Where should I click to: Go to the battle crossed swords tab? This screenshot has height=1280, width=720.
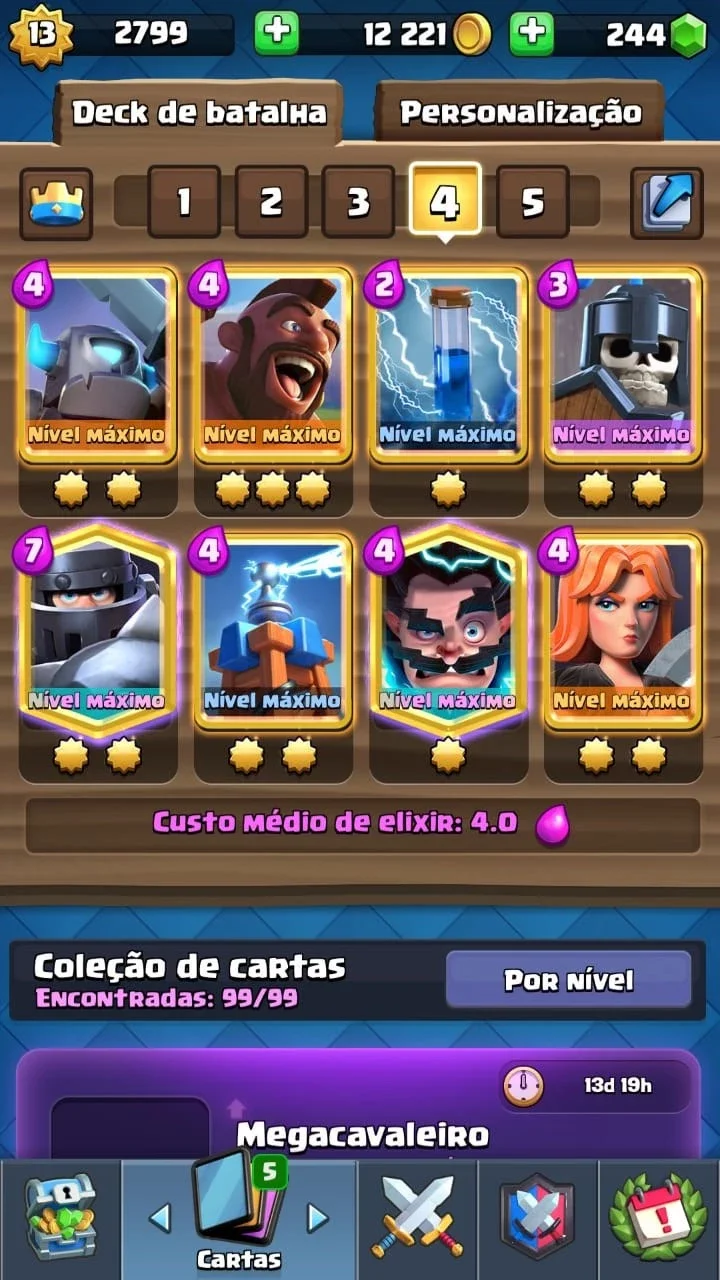tap(417, 1218)
